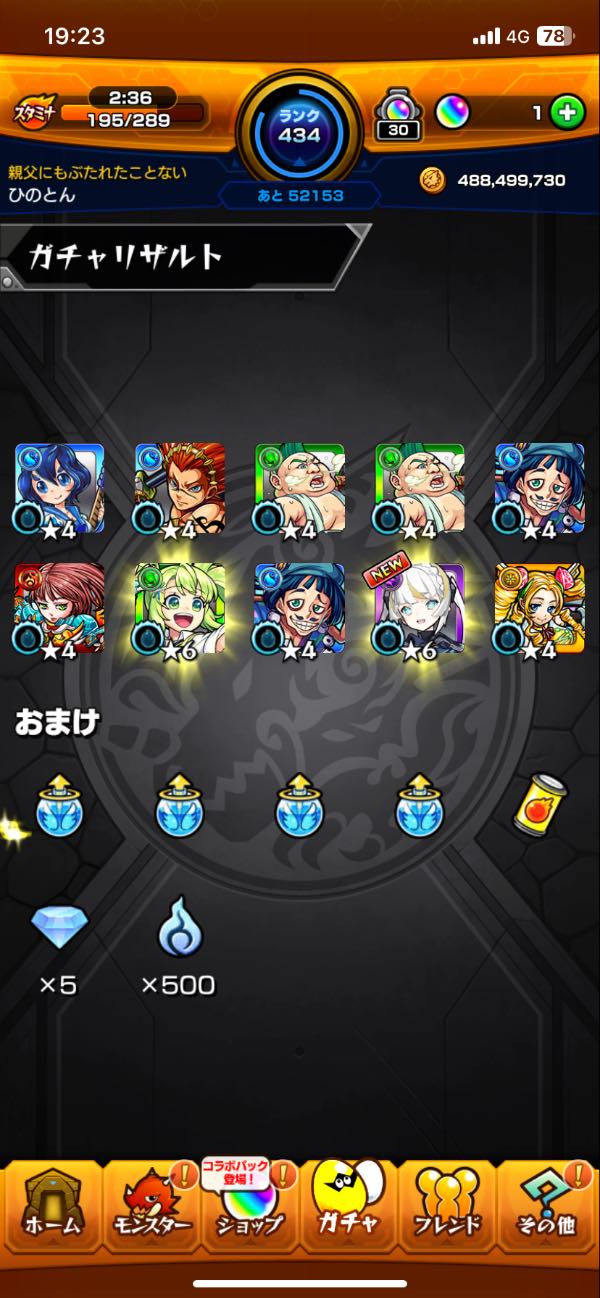Screen dimensions: 600x1298
Task: View the glowing green-haired six-star monster
Action: pyautogui.click(x=180, y=608)
